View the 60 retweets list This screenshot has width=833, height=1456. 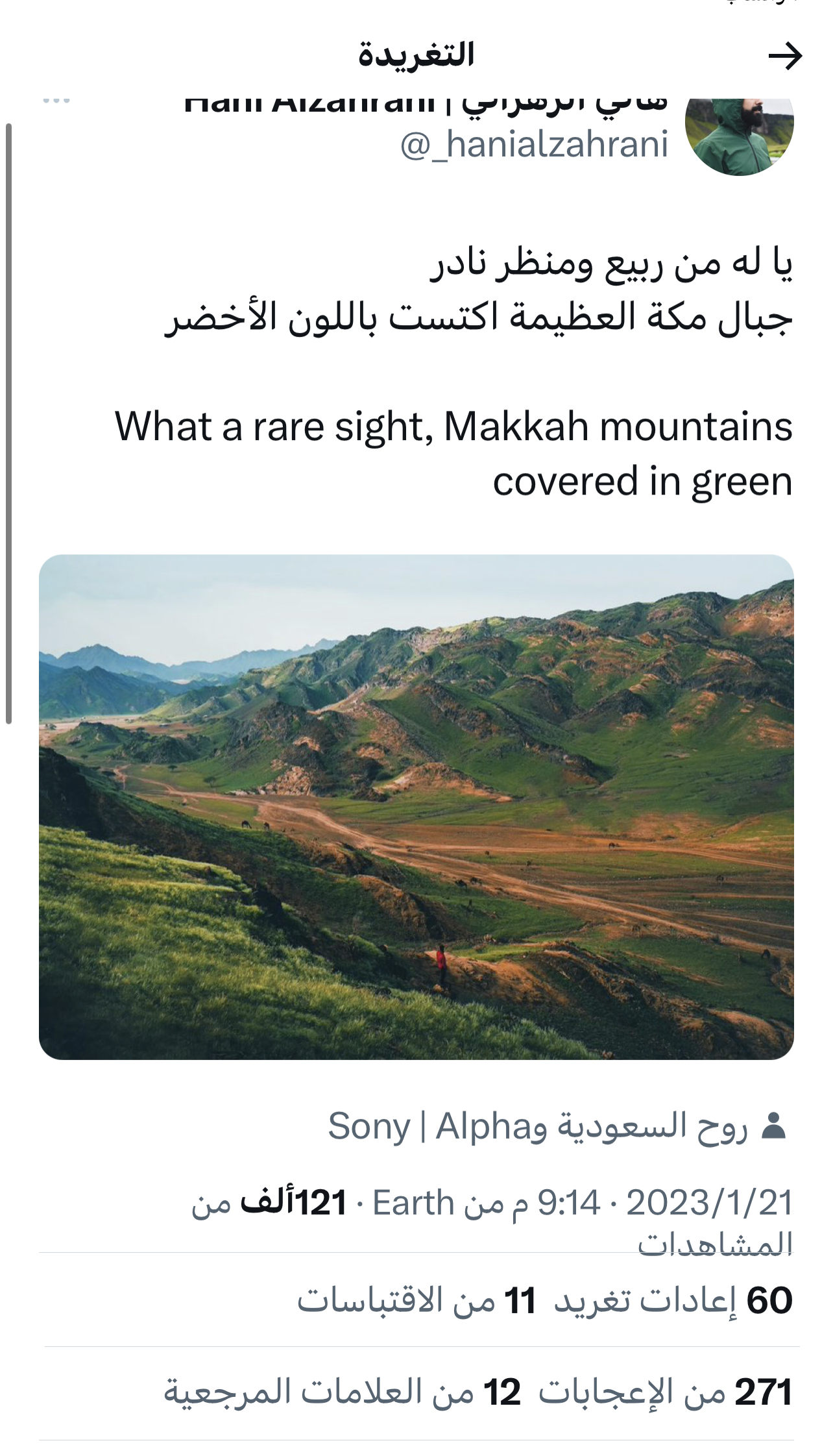(675, 1300)
